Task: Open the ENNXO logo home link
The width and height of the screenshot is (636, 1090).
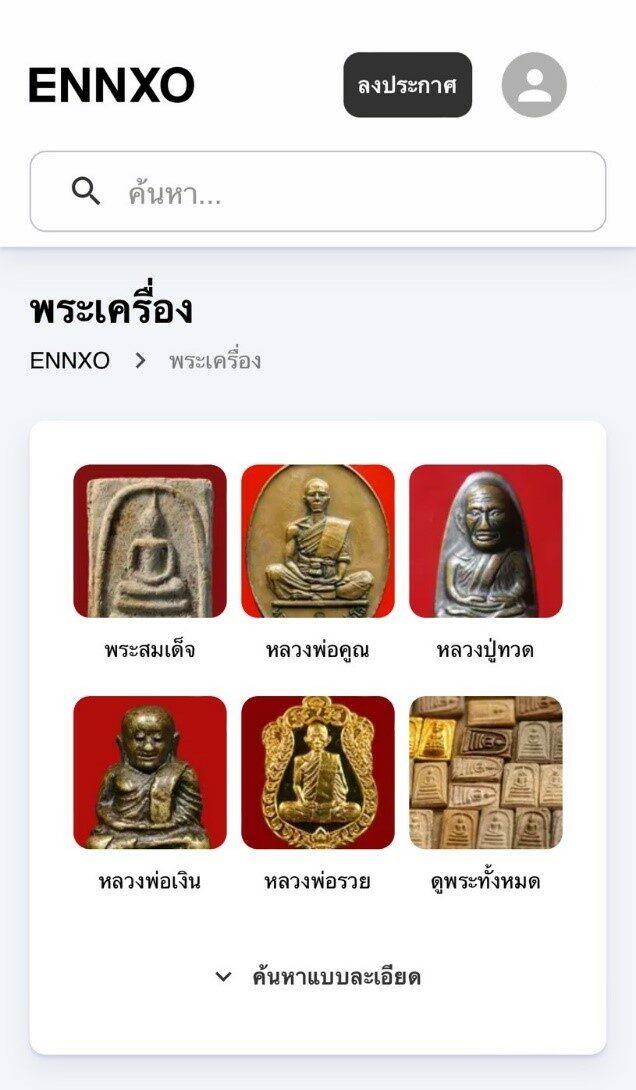Action: coord(111,85)
